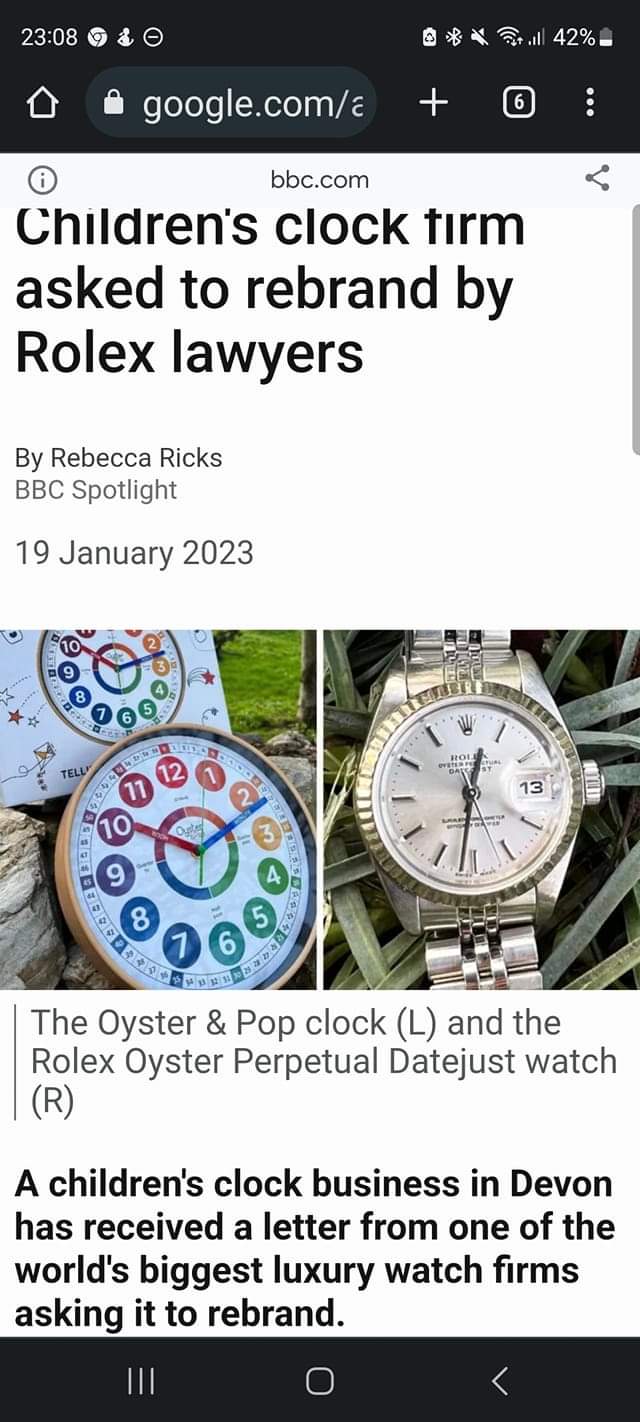
Task: Open Chrome's three-dot overflow menu
Action: click(590, 102)
